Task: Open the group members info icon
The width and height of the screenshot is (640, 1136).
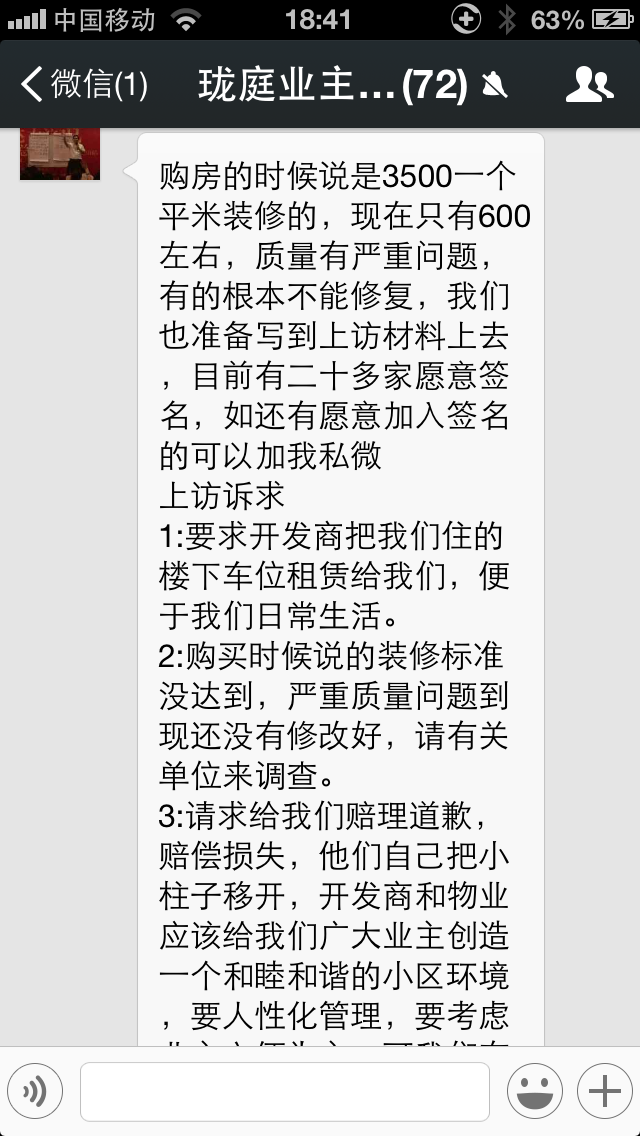Action: click(589, 85)
